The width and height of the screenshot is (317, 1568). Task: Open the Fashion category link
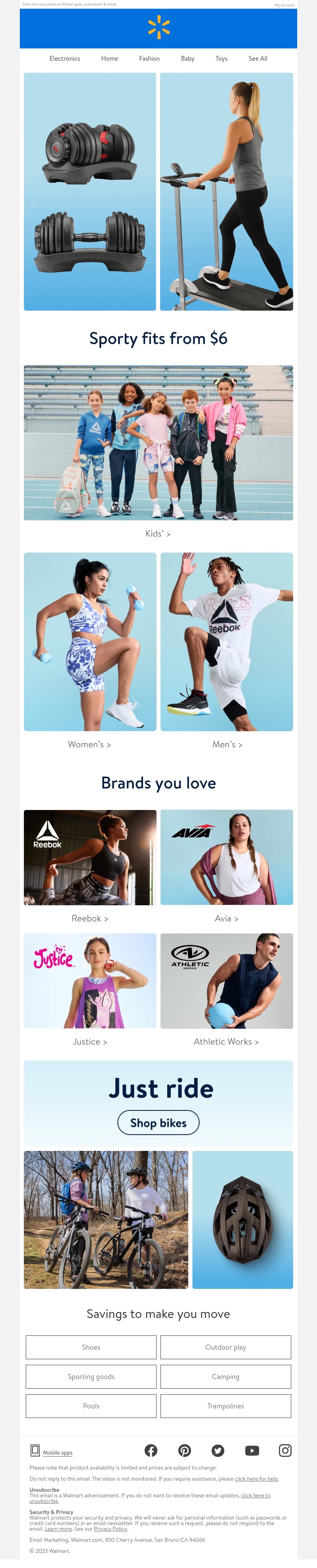coord(149,58)
